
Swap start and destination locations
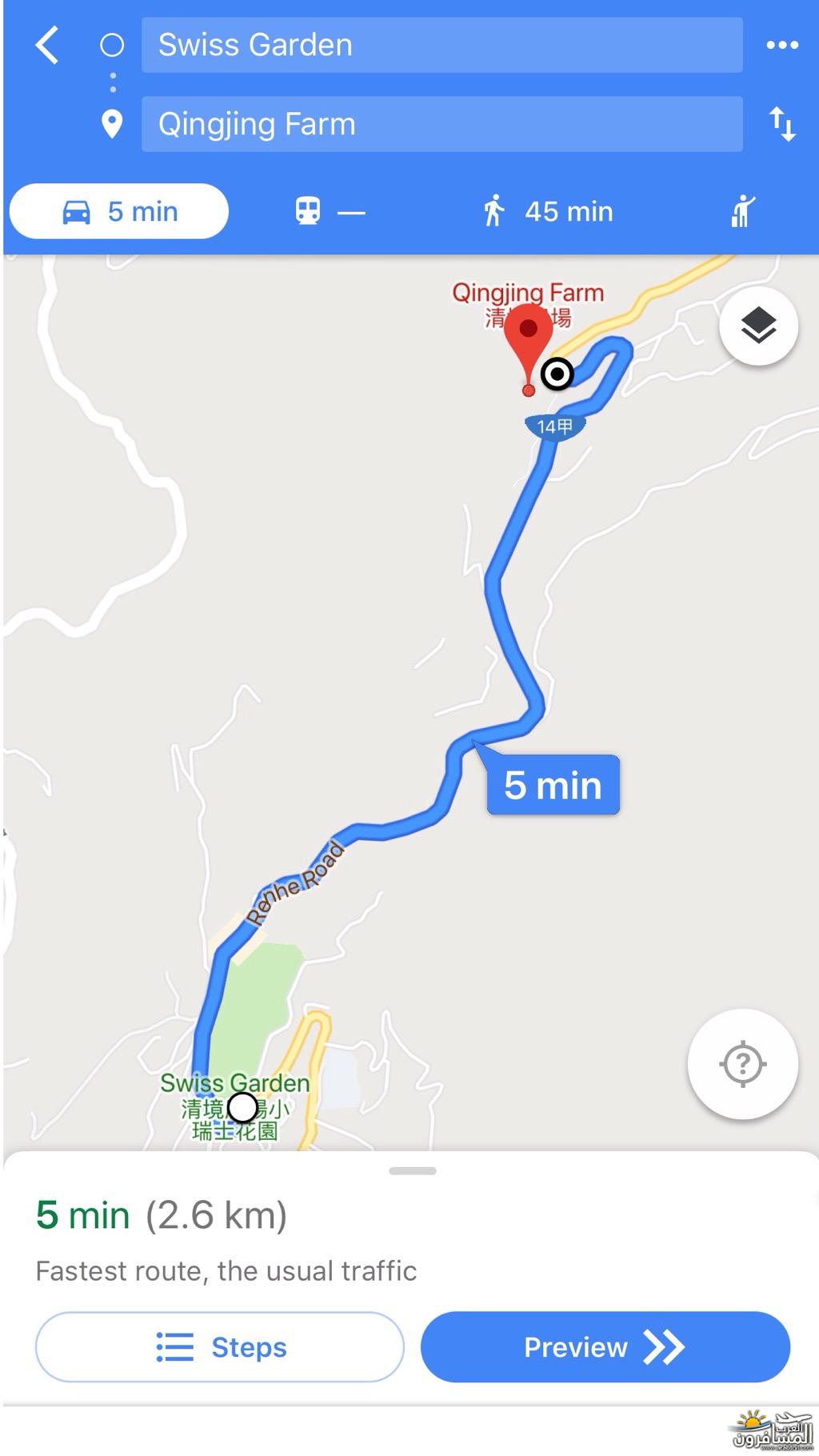click(781, 125)
